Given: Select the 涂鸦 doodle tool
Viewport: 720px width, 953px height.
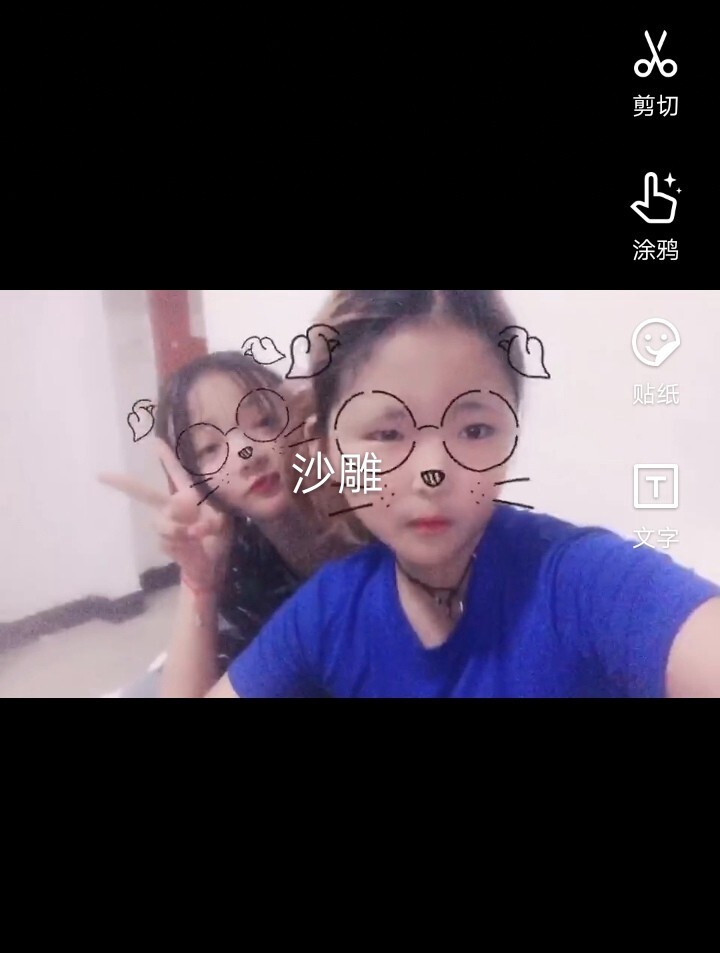Looking at the screenshot, I should pos(655,216).
